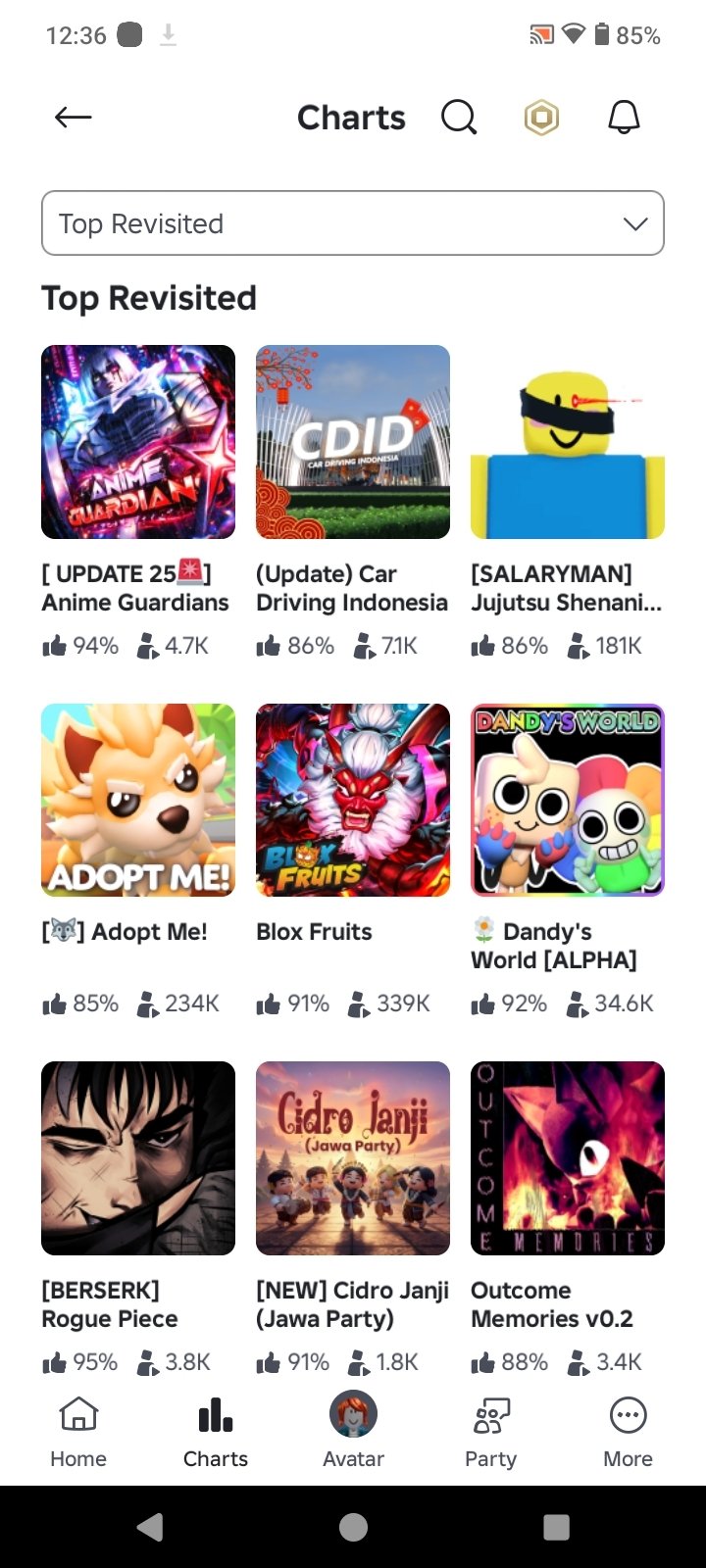Open Car Driving Indonesia game
706x1568 pixels.
353,442
